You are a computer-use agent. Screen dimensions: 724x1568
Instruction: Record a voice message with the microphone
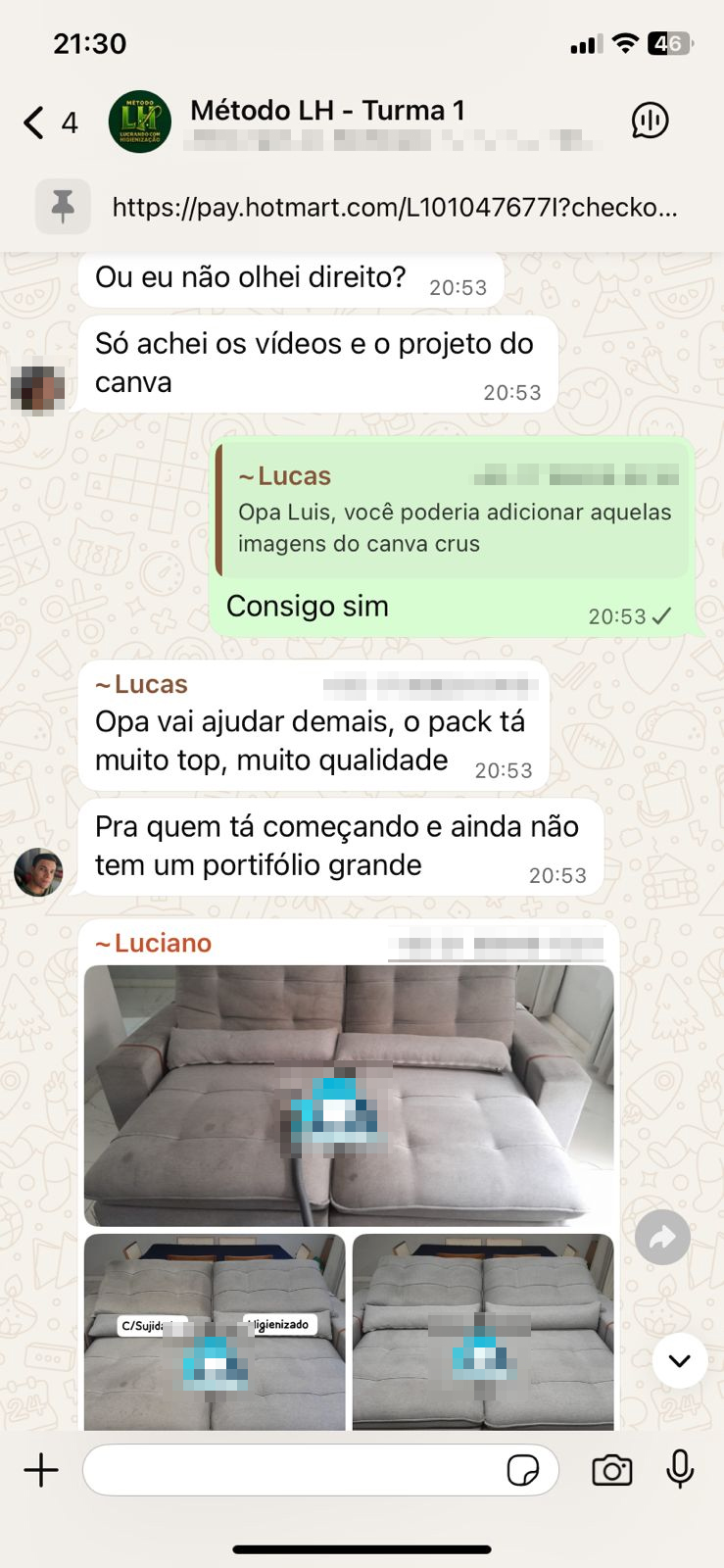(x=680, y=1470)
